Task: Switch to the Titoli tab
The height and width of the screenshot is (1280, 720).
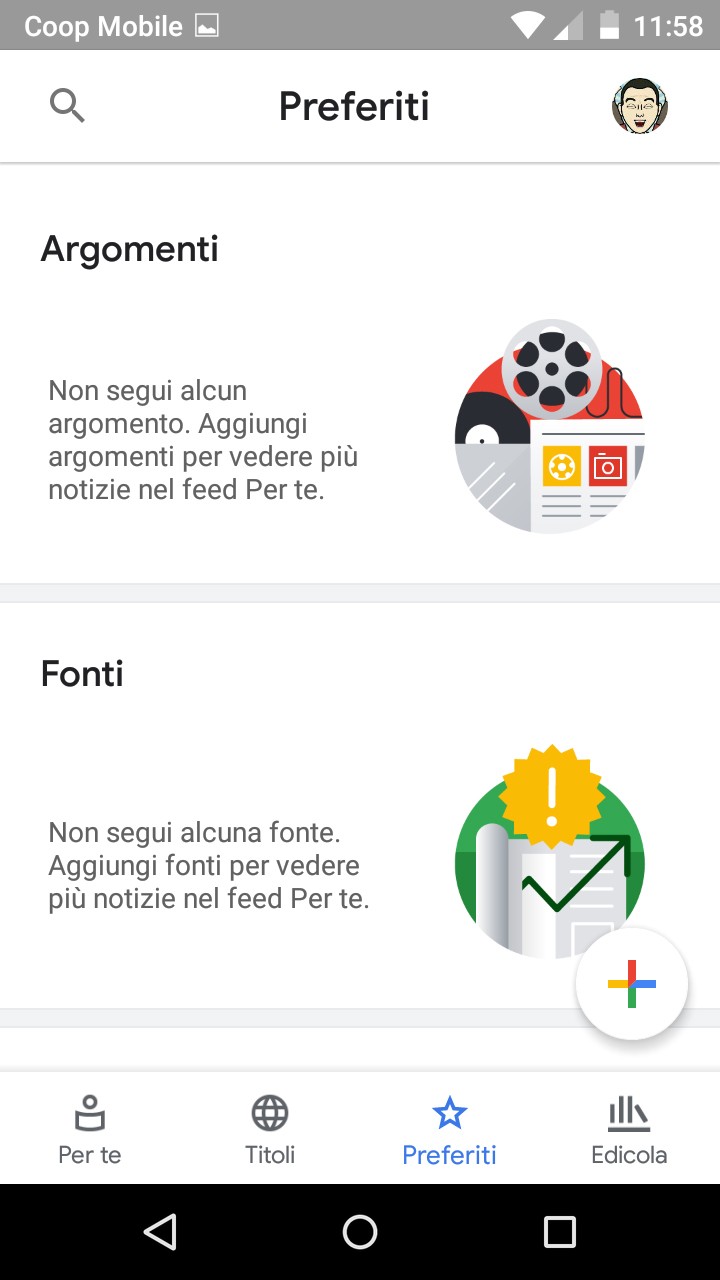Action: (270, 1130)
